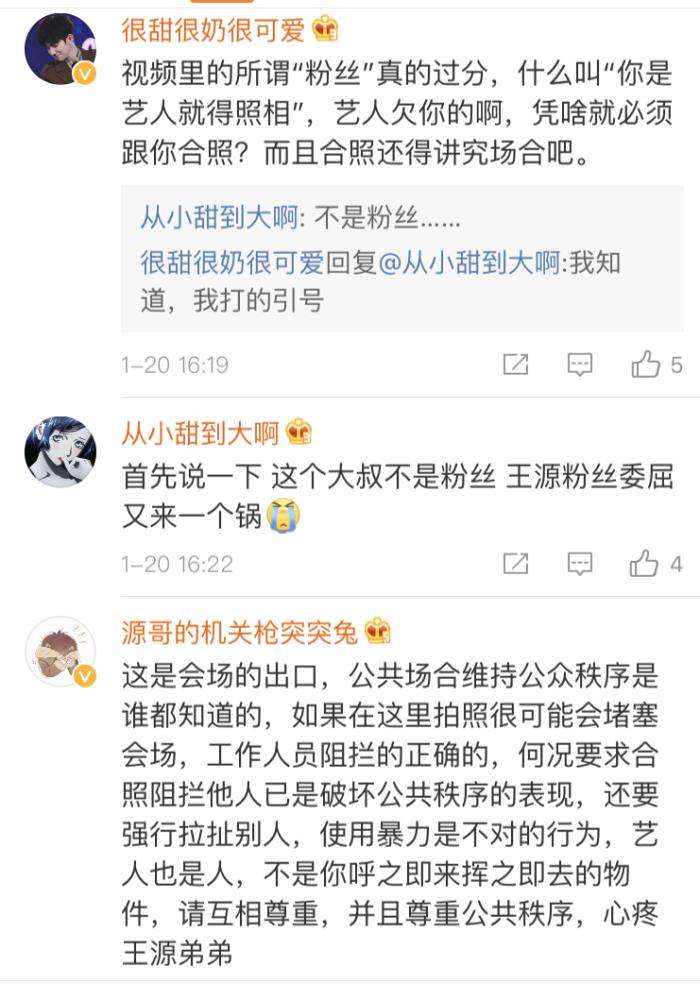The image size is (700, 984).
Task: Reply to the 1-20 16:22 comment
Action: [x=580, y=564]
